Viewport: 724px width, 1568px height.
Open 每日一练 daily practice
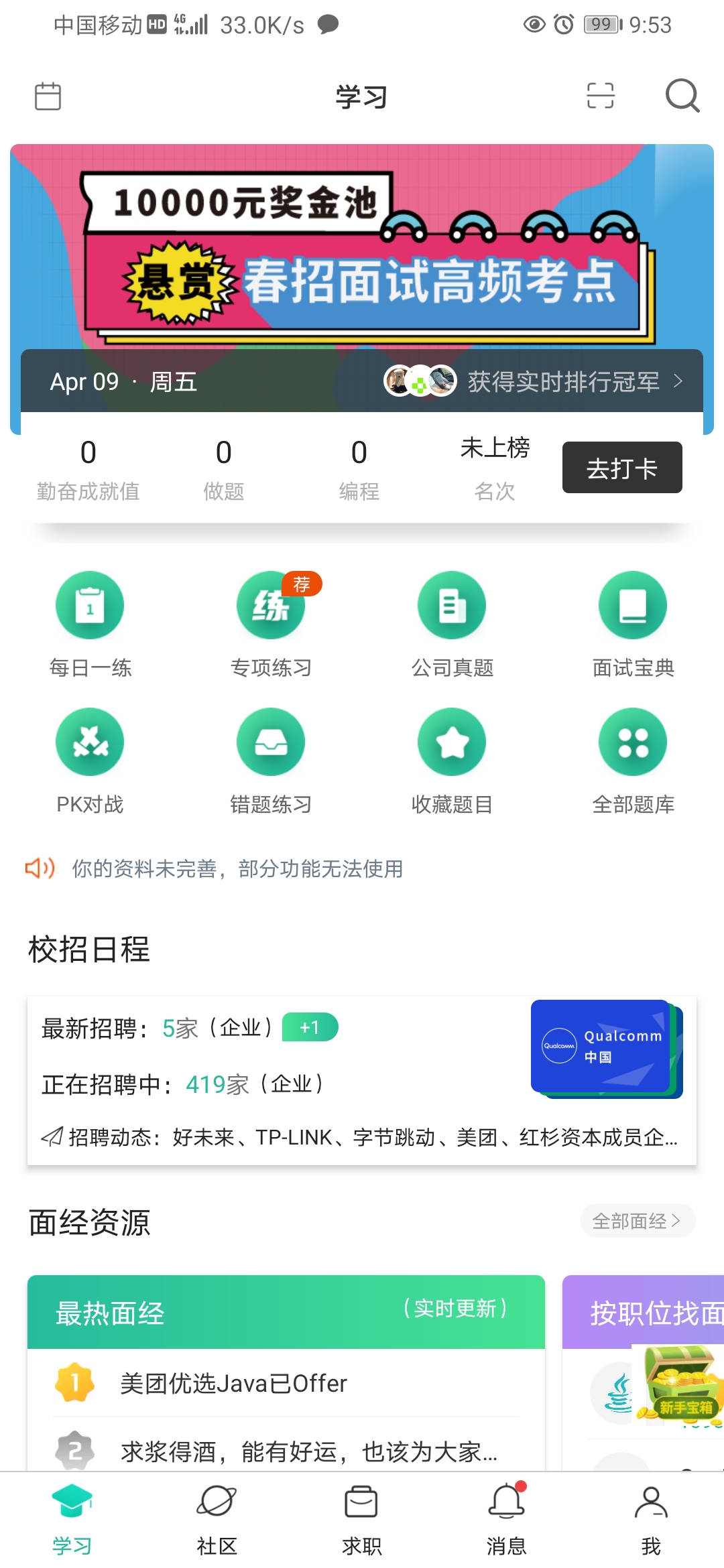90,623
